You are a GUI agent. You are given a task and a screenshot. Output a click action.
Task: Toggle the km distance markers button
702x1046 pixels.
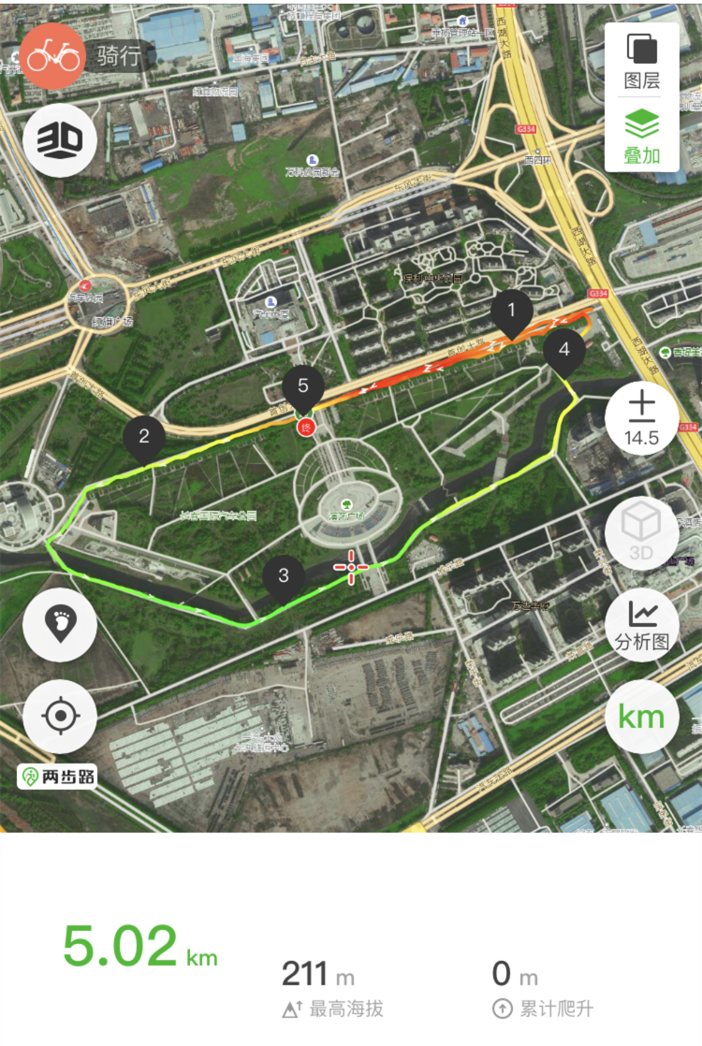[x=641, y=716]
